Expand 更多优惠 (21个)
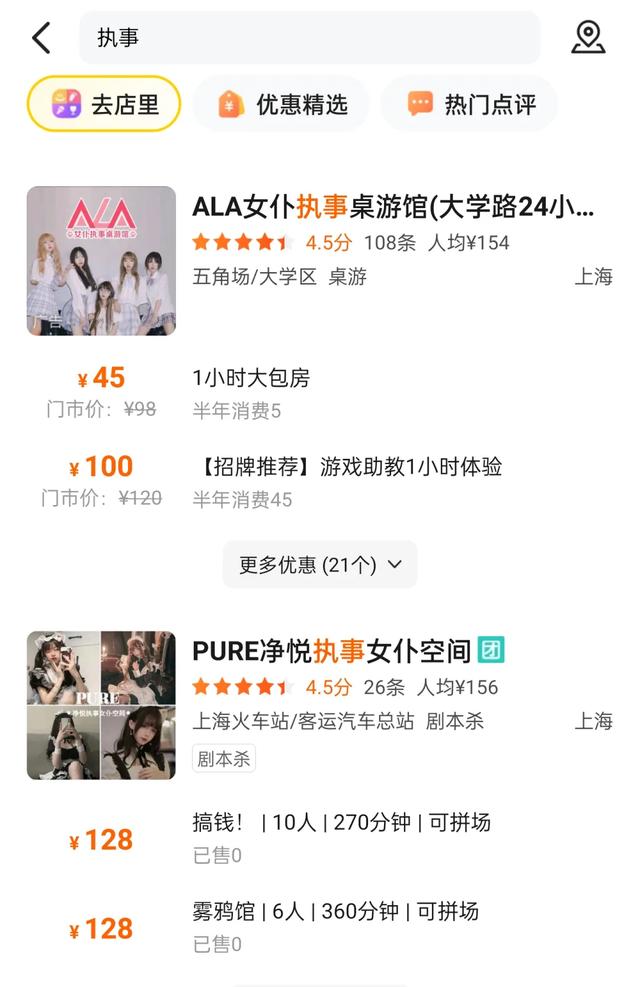Screen dimensions: 640x987 (x=320, y=565)
